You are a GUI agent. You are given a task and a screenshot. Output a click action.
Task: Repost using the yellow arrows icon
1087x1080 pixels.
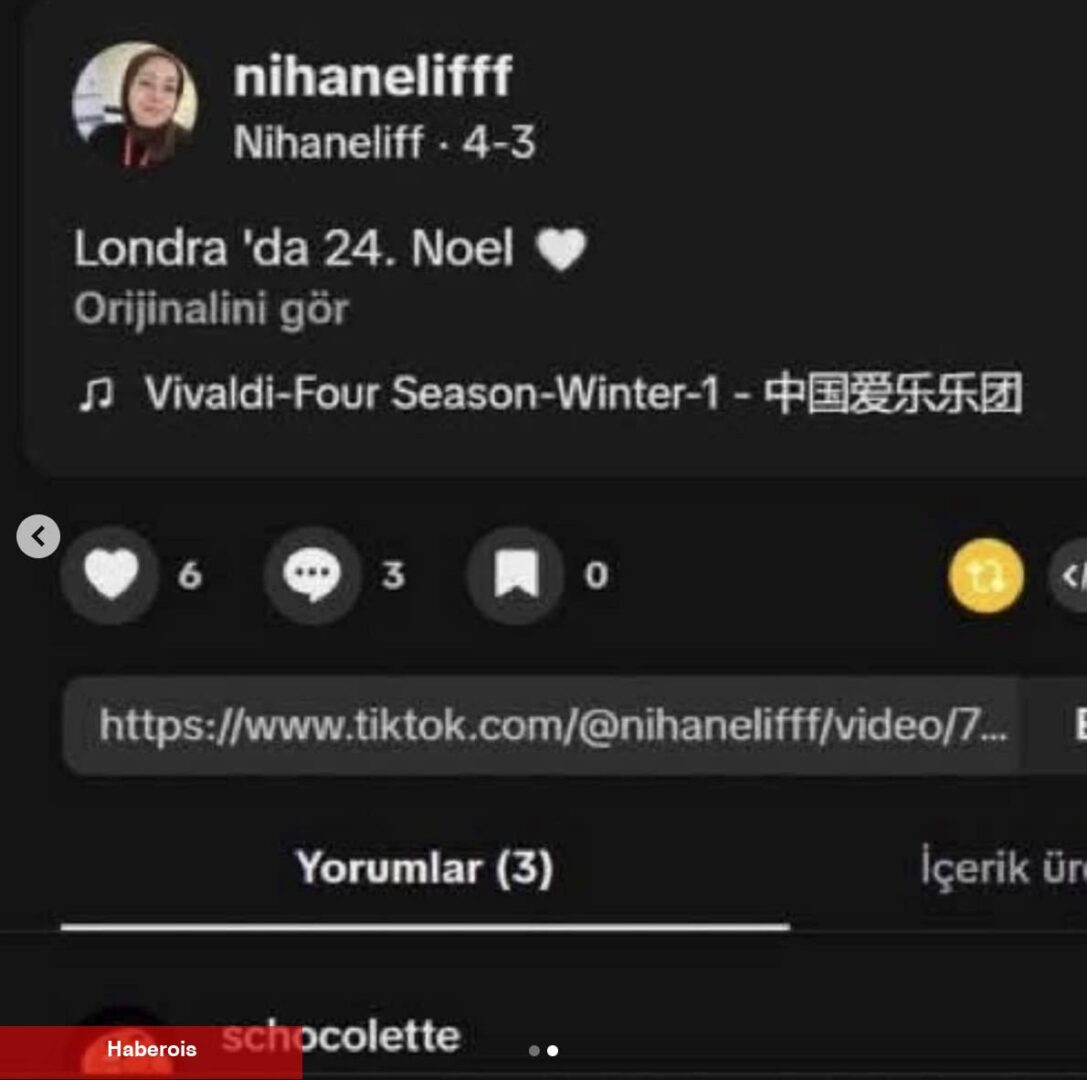click(986, 575)
